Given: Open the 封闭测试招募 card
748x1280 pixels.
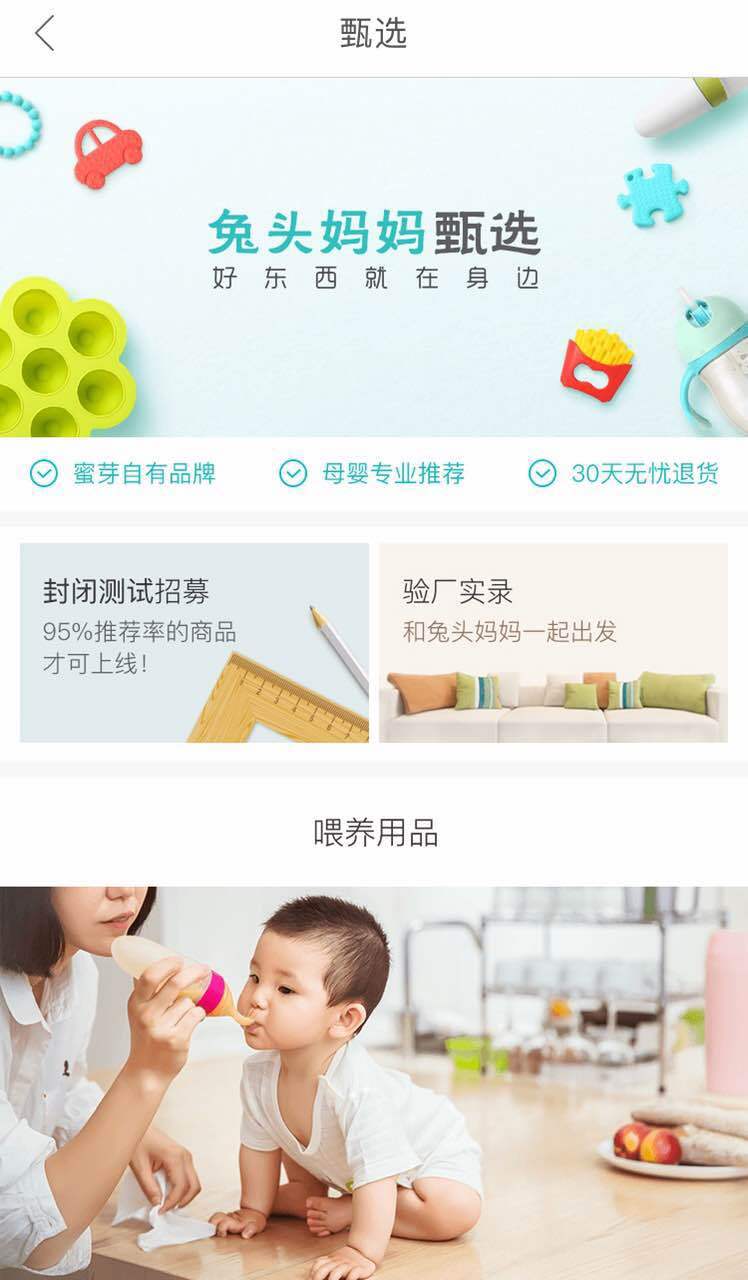Looking at the screenshot, I should click(x=194, y=643).
